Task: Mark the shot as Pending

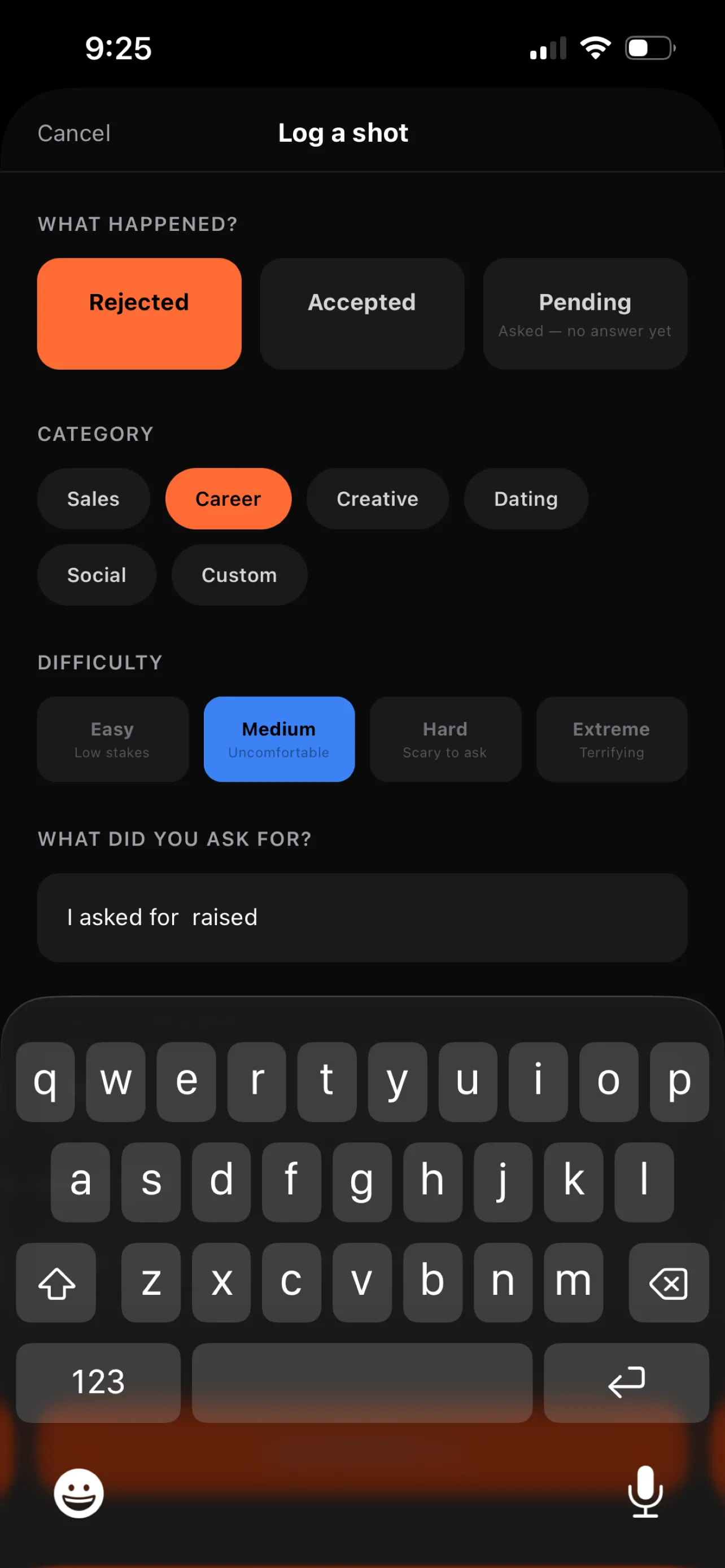Action: click(x=584, y=313)
